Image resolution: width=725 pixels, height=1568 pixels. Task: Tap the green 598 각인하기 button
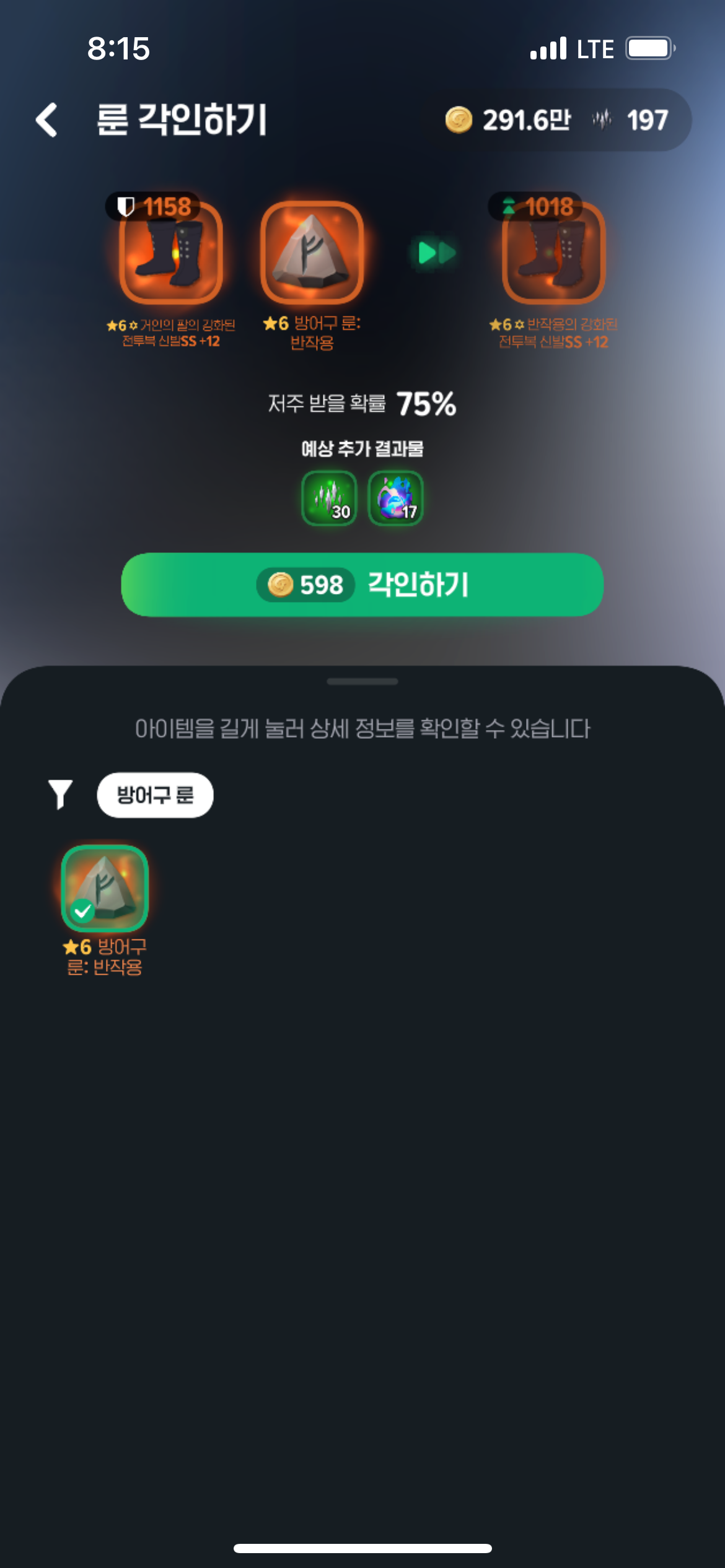coord(362,585)
